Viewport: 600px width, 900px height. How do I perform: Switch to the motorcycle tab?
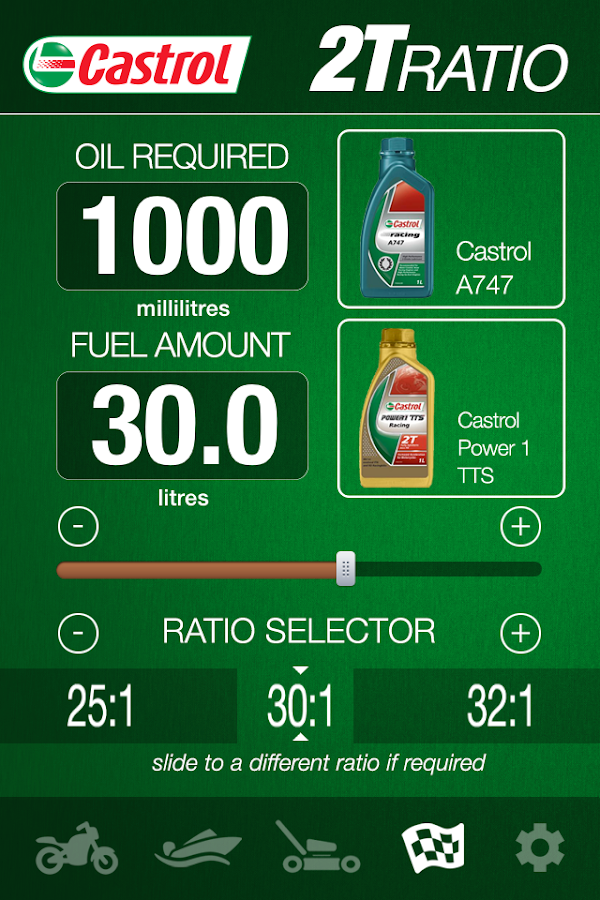coord(77,848)
